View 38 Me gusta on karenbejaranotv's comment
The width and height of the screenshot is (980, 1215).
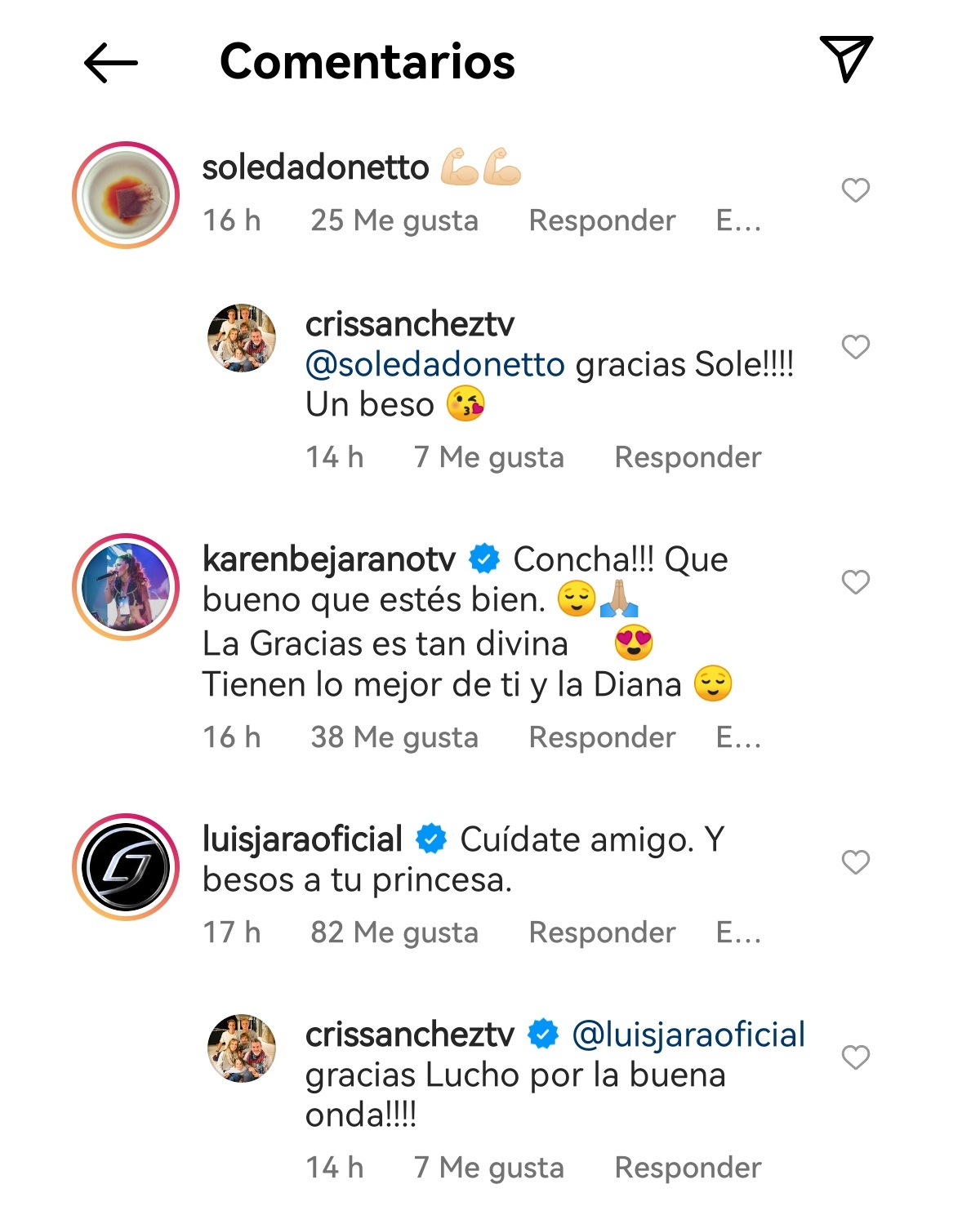click(395, 737)
